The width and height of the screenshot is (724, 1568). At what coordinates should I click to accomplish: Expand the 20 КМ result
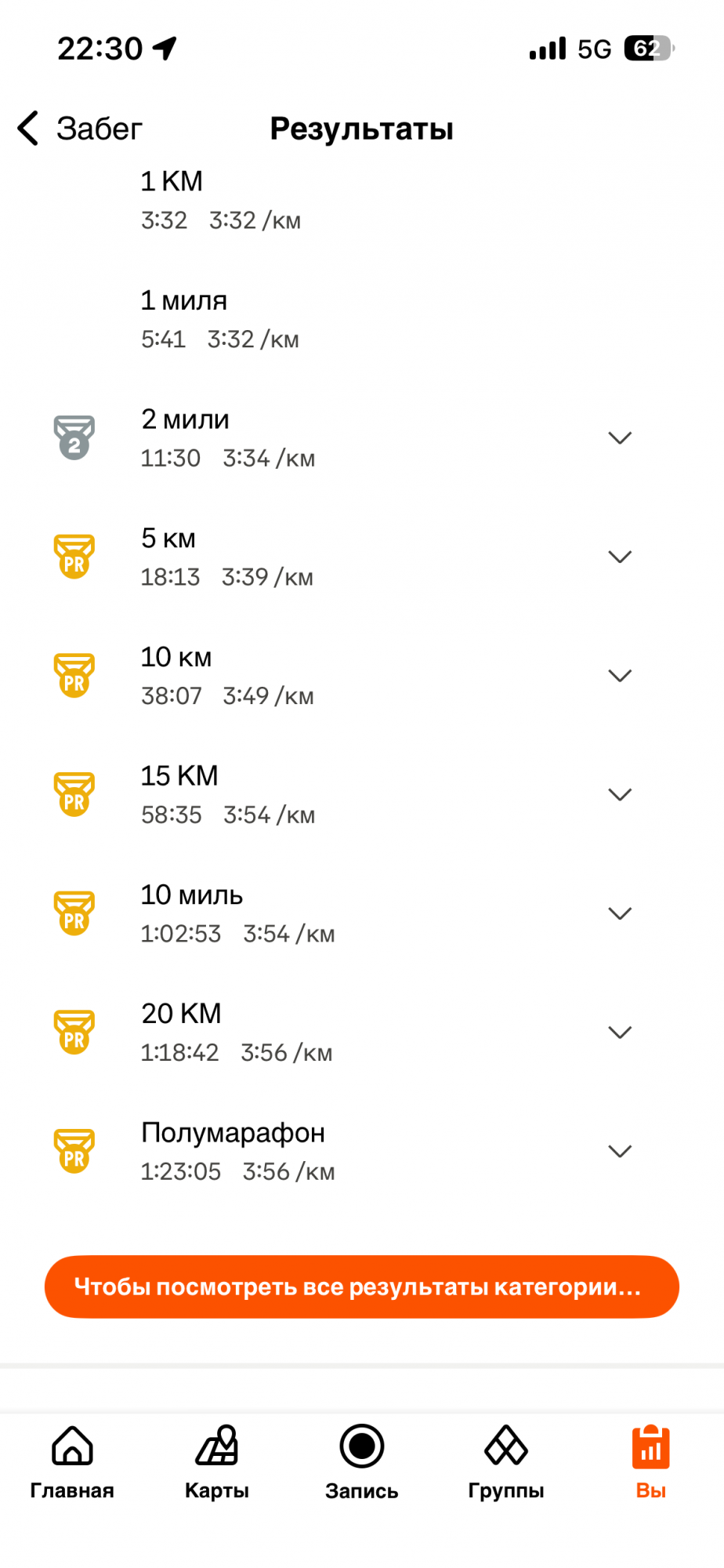coord(620,1033)
